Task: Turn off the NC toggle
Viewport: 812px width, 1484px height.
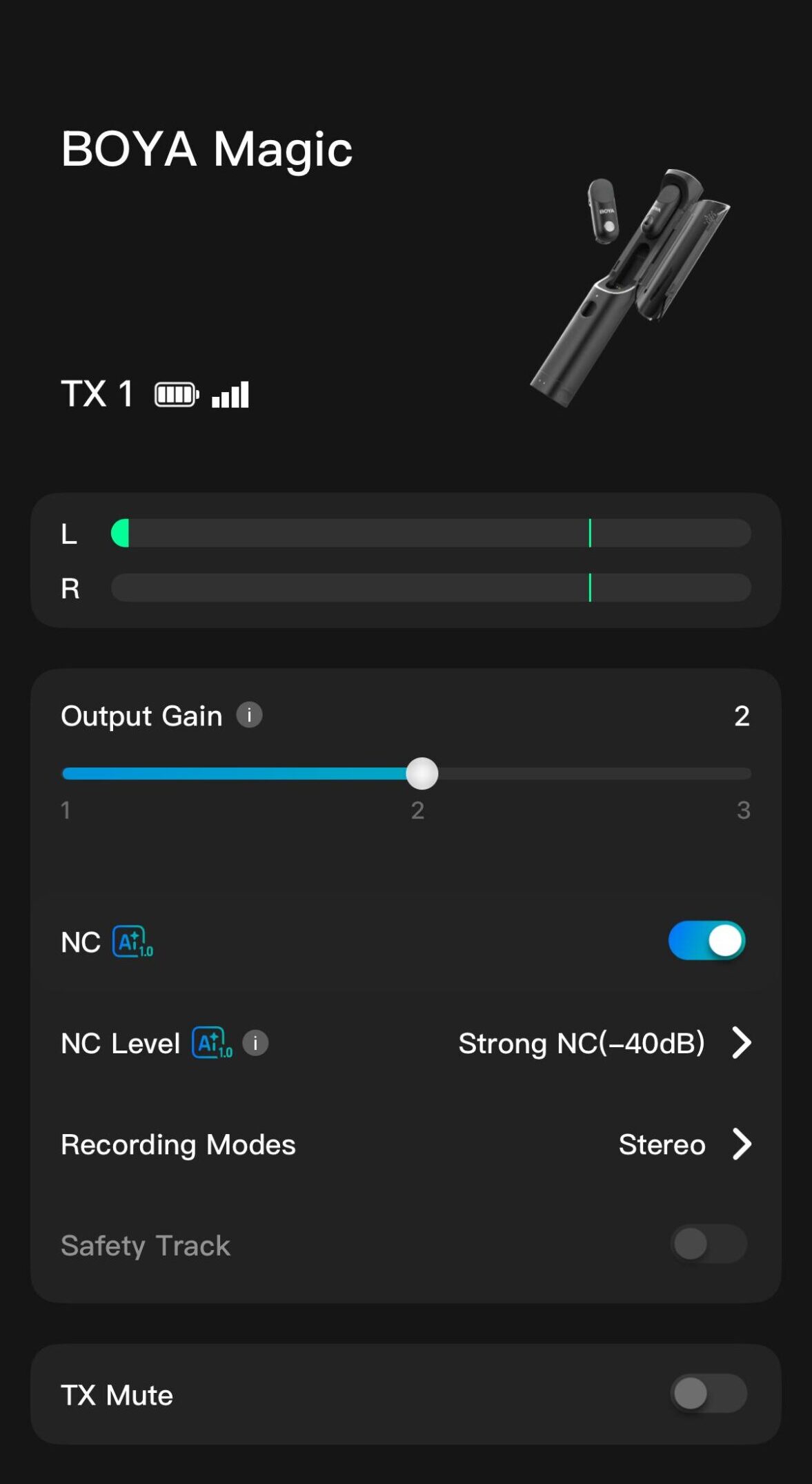Action: 707,941
